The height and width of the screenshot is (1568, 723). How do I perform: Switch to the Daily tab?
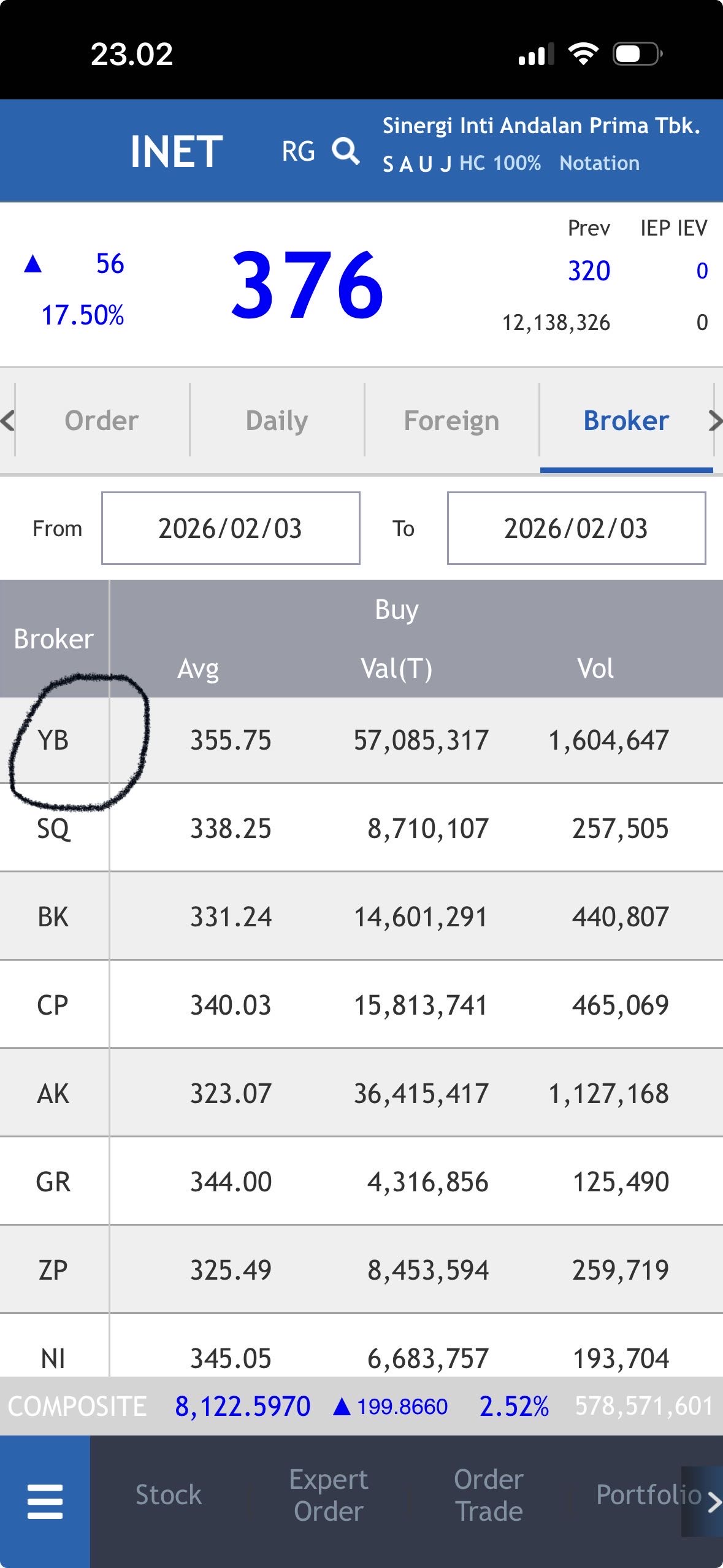click(x=277, y=421)
